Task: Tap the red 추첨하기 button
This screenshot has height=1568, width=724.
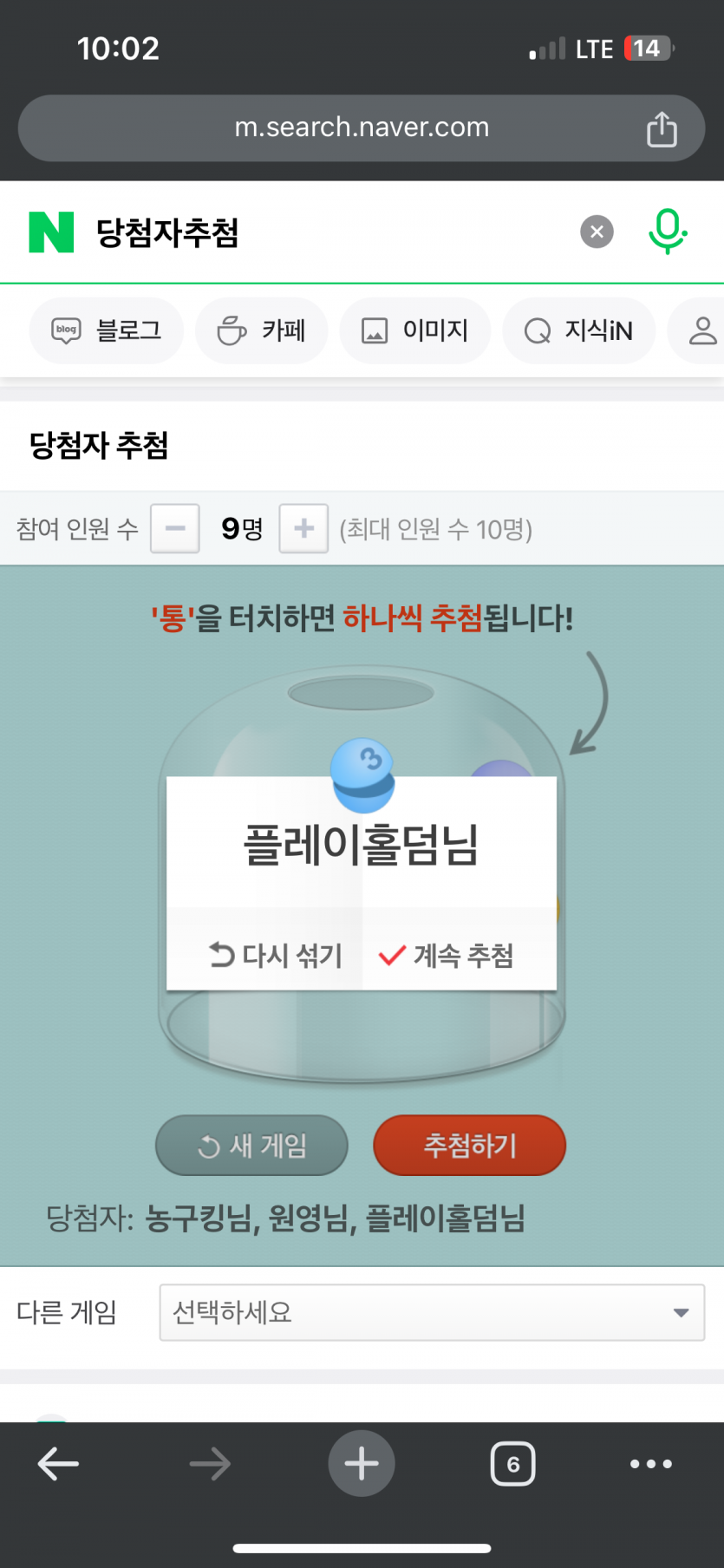Action: (469, 1146)
